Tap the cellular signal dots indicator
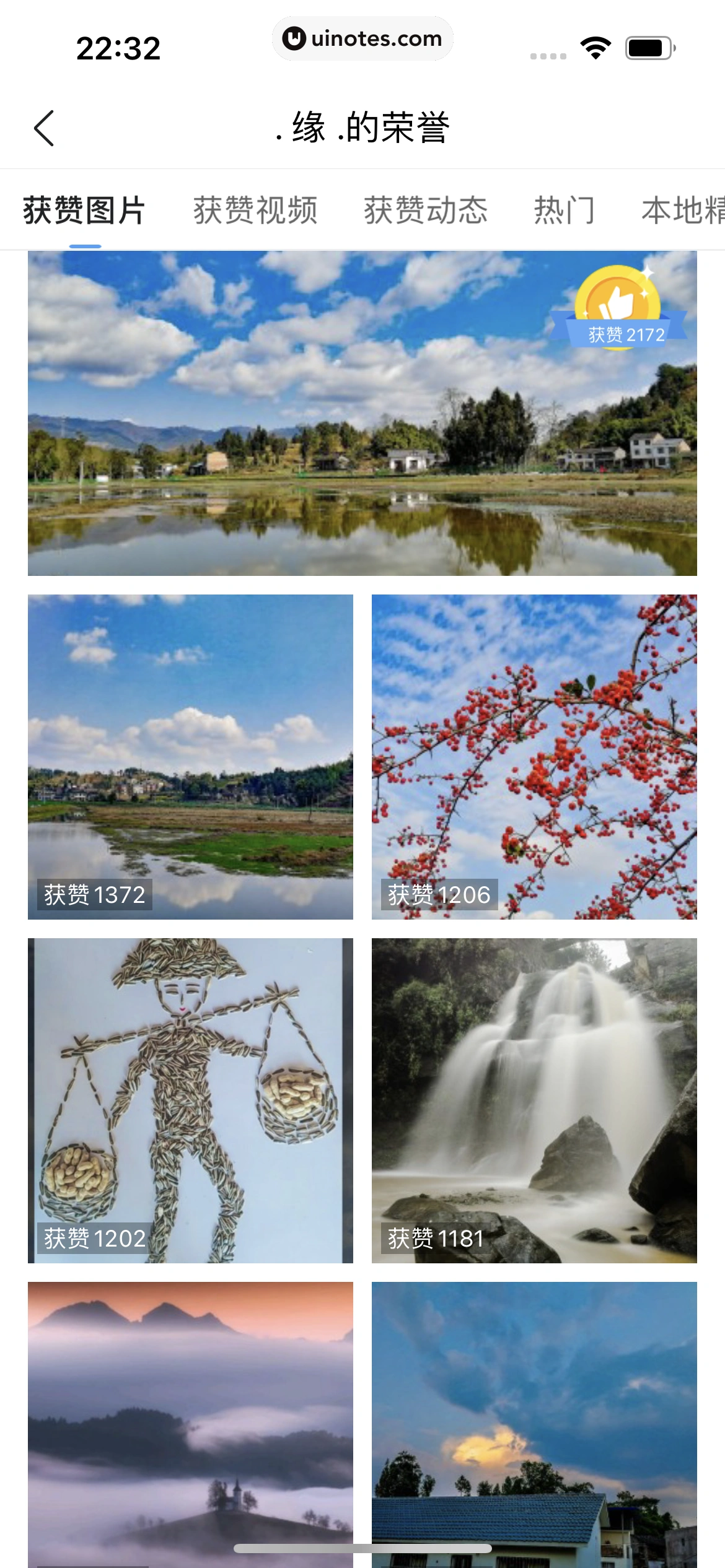This screenshot has width=725, height=1568. click(x=548, y=54)
